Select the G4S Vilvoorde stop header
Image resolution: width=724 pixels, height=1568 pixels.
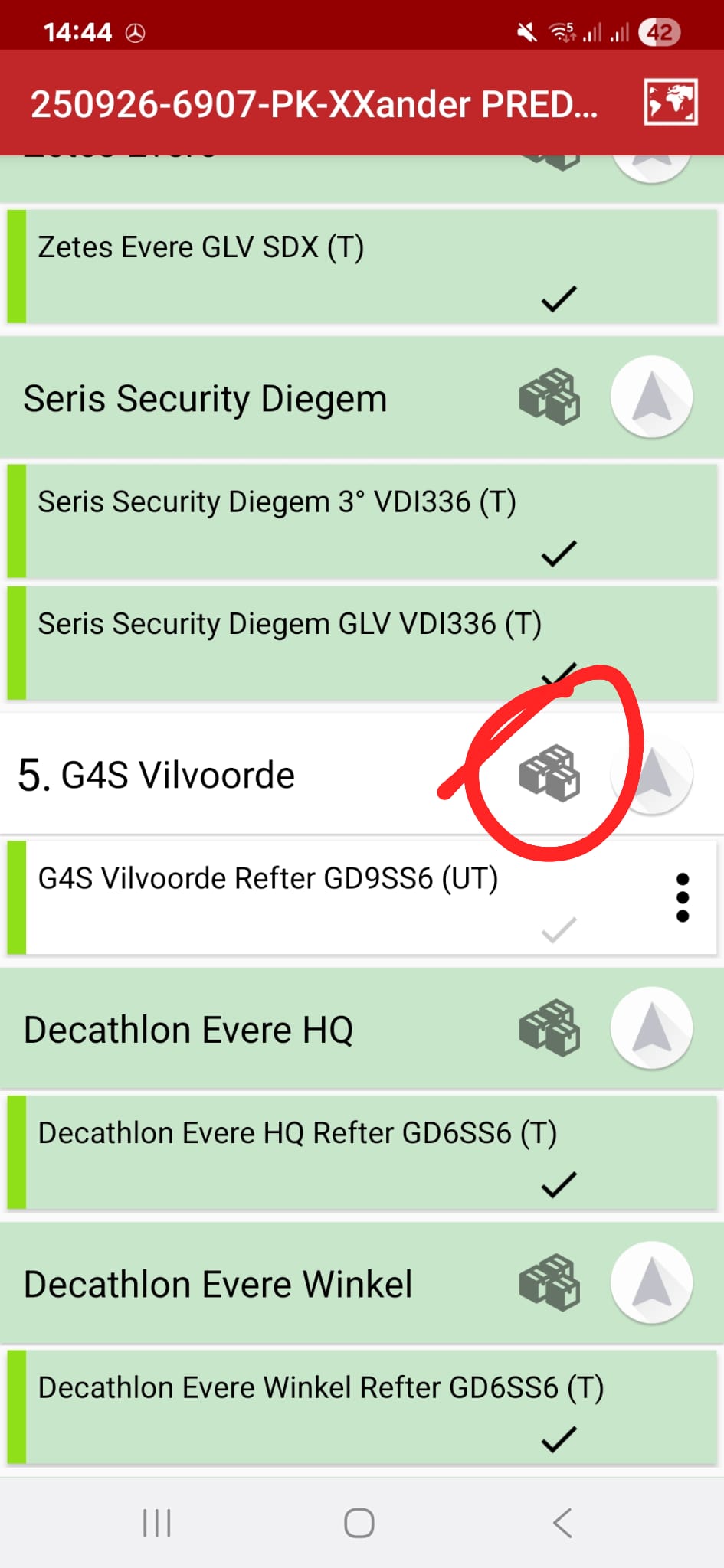click(230, 775)
